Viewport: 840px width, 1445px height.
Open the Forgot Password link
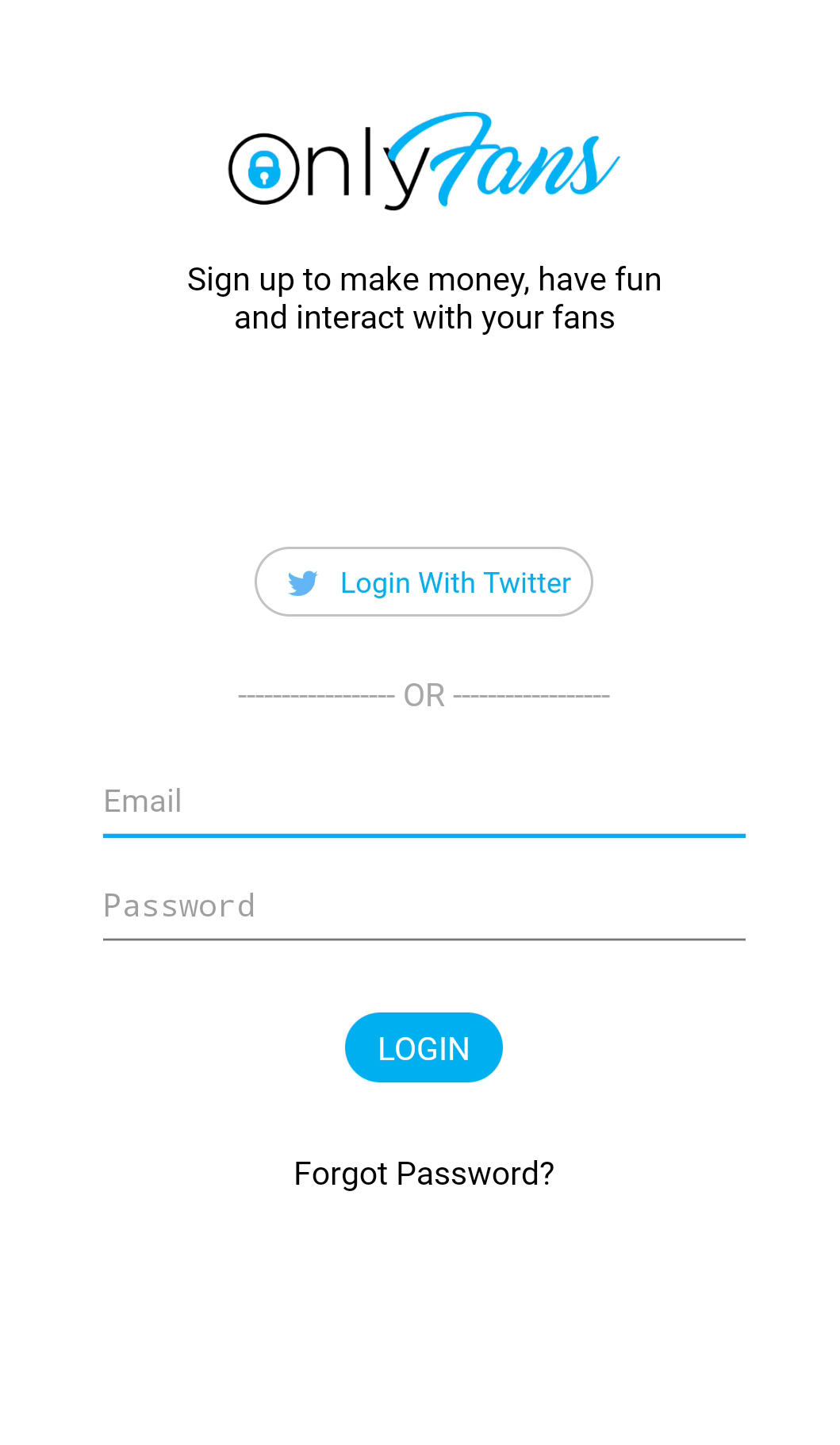click(x=424, y=1174)
